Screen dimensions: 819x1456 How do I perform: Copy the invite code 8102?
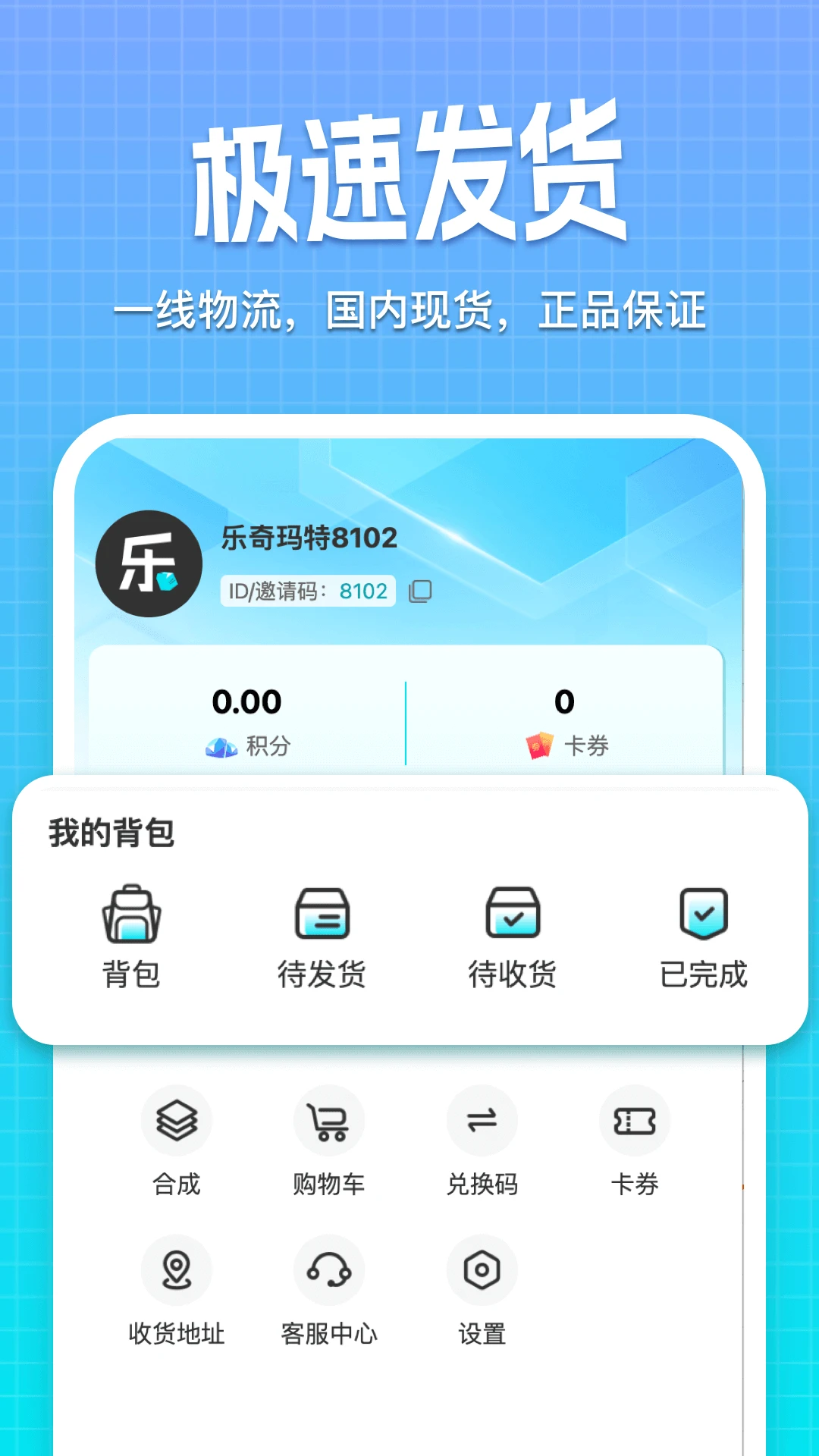[419, 591]
